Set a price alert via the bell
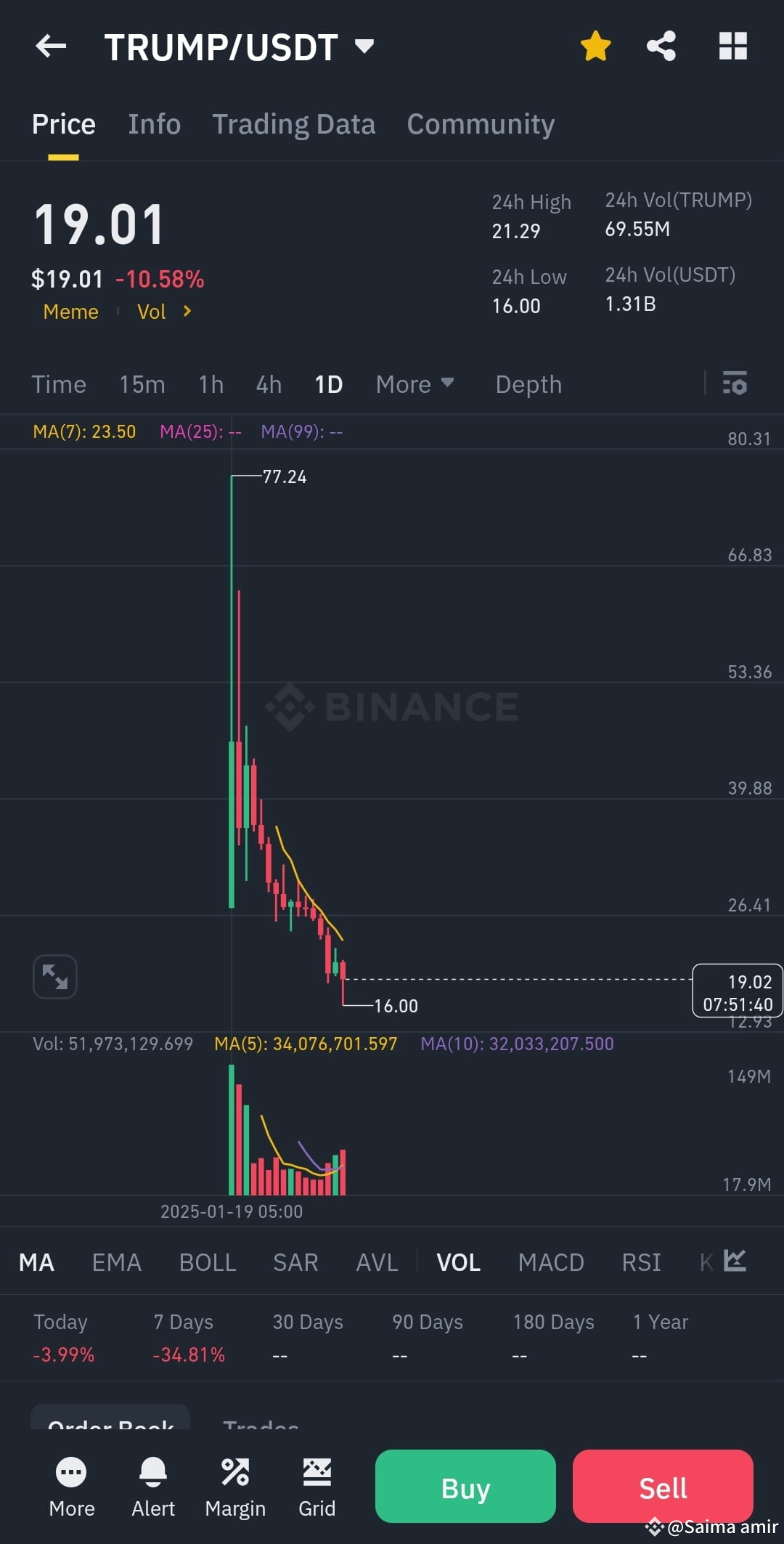The image size is (784, 1544). [152, 1482]
